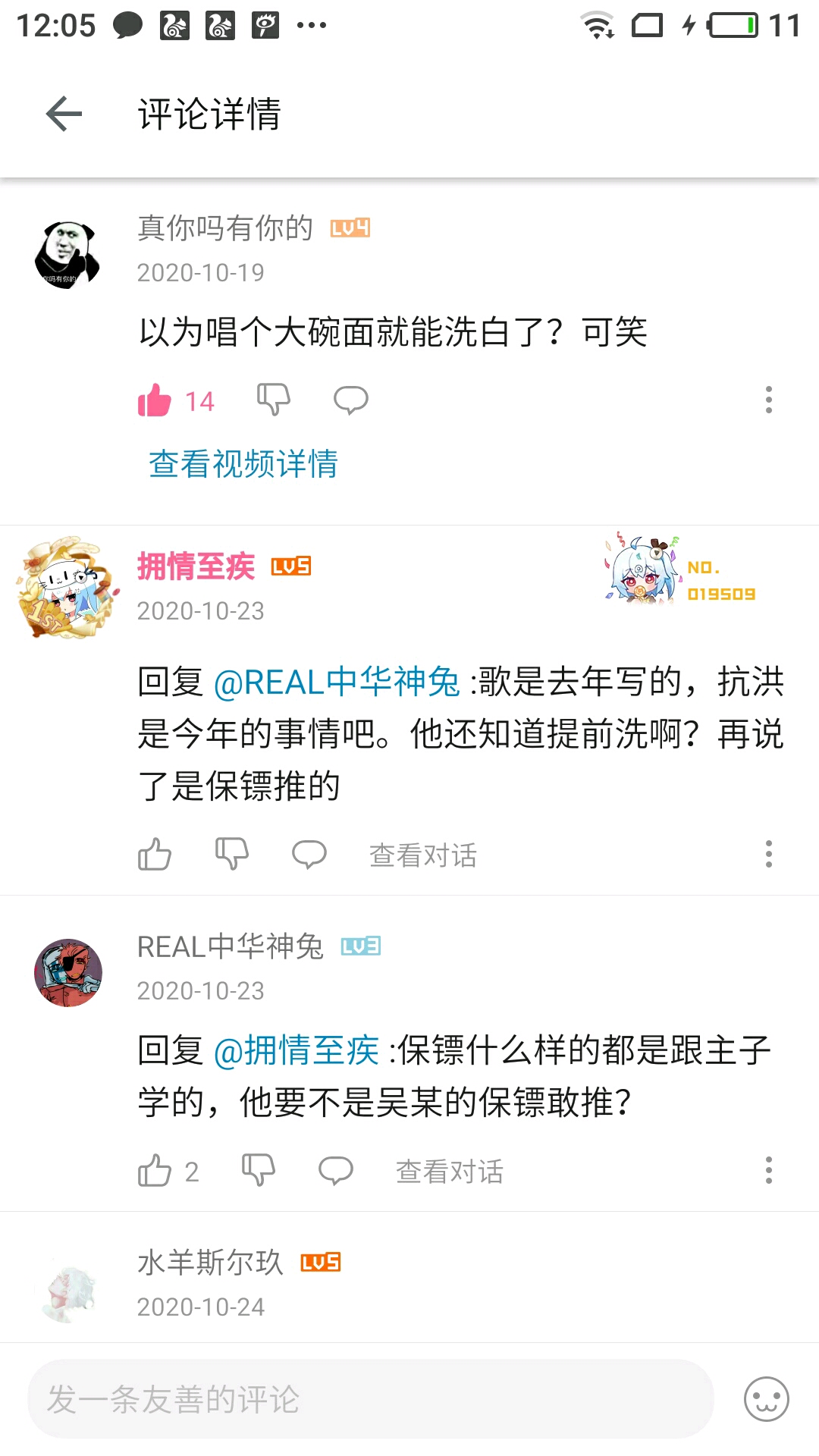Dislike 拥情至疾's reply
This screenshot has height=1456, width=819.
pyautogui.click(x=232, y=854)
